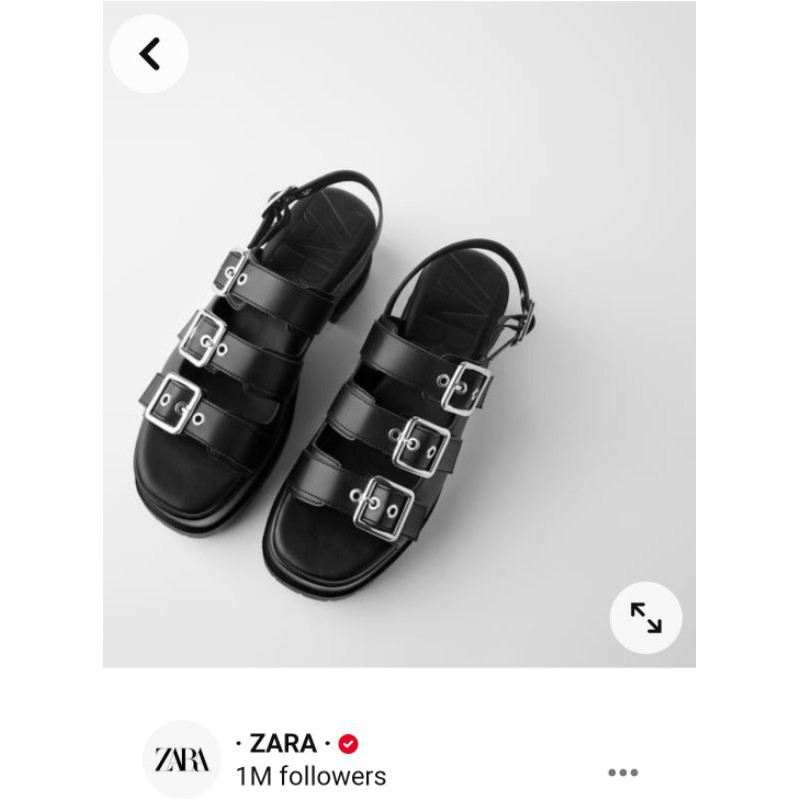
Task: Tap the ZARA profile logo avatar
Action: (182, 759)
